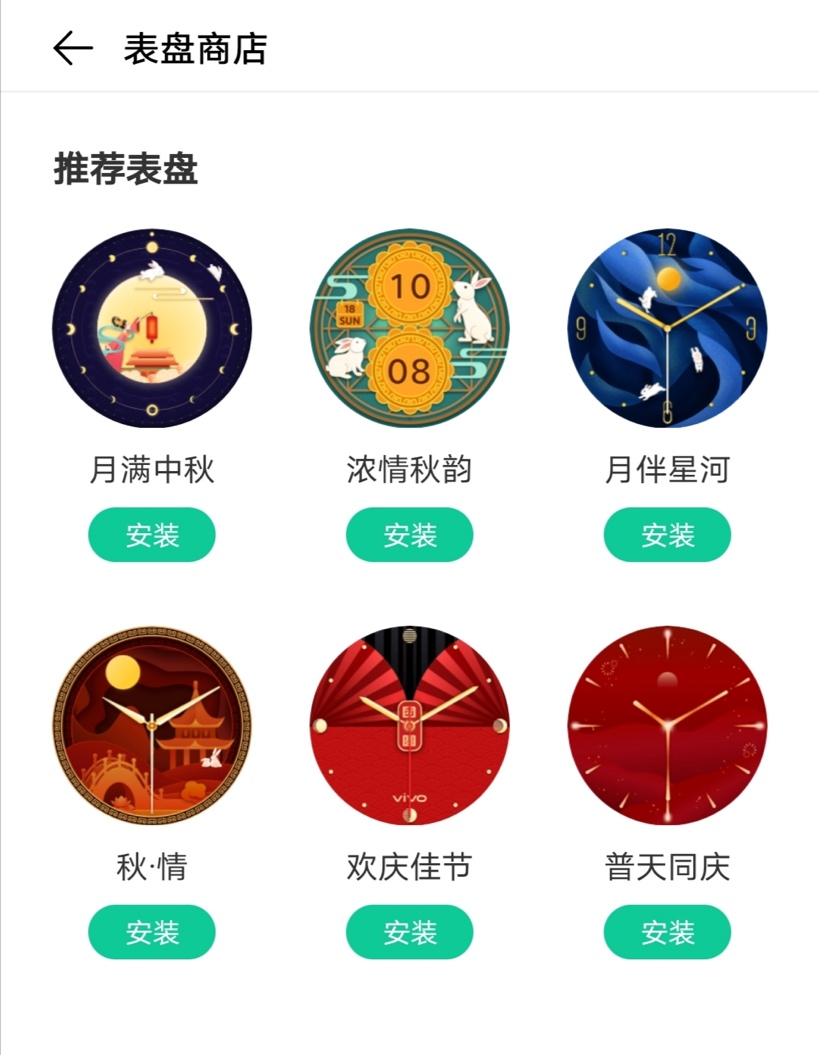
Task: Go back from 表盘商店
Action: tap(73, 48)
